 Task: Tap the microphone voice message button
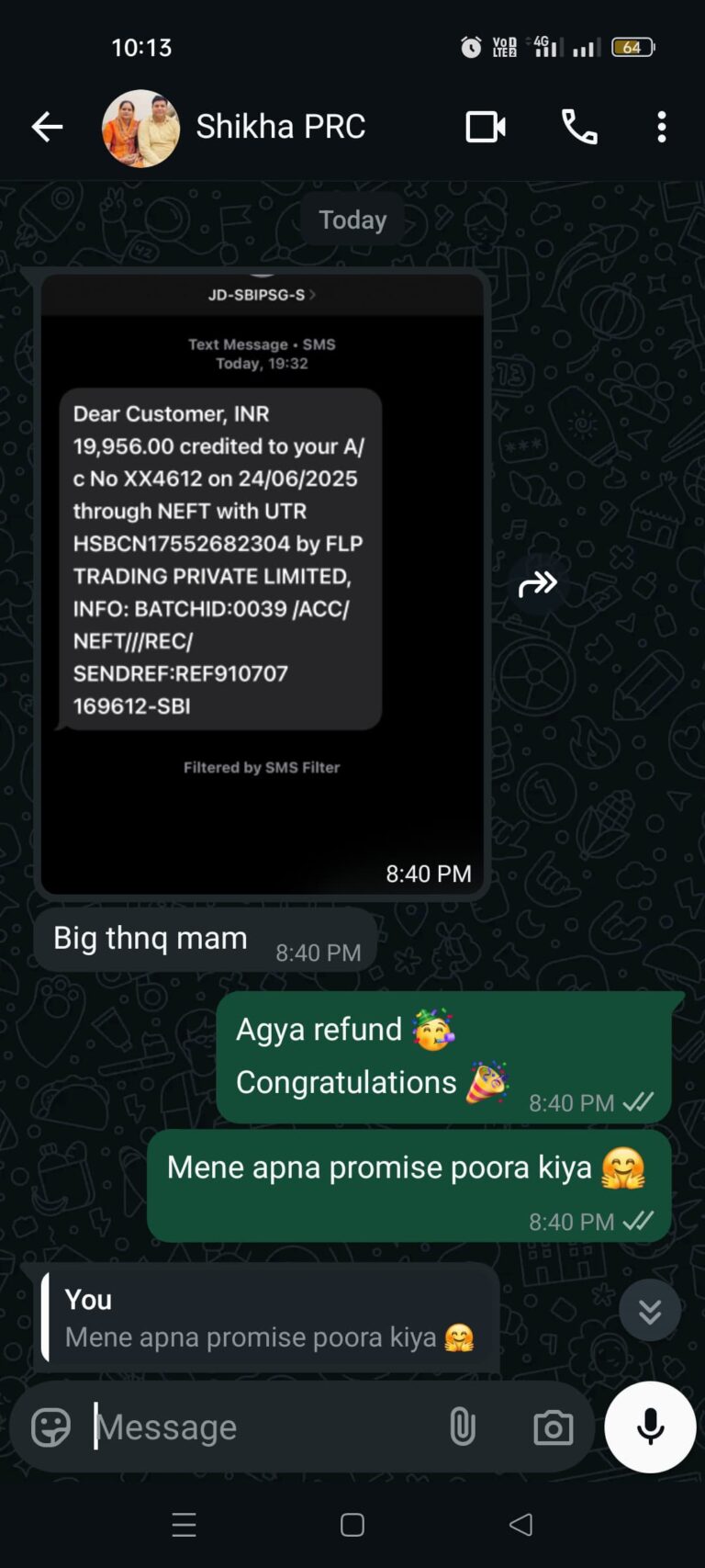[x=650, y=1427]
